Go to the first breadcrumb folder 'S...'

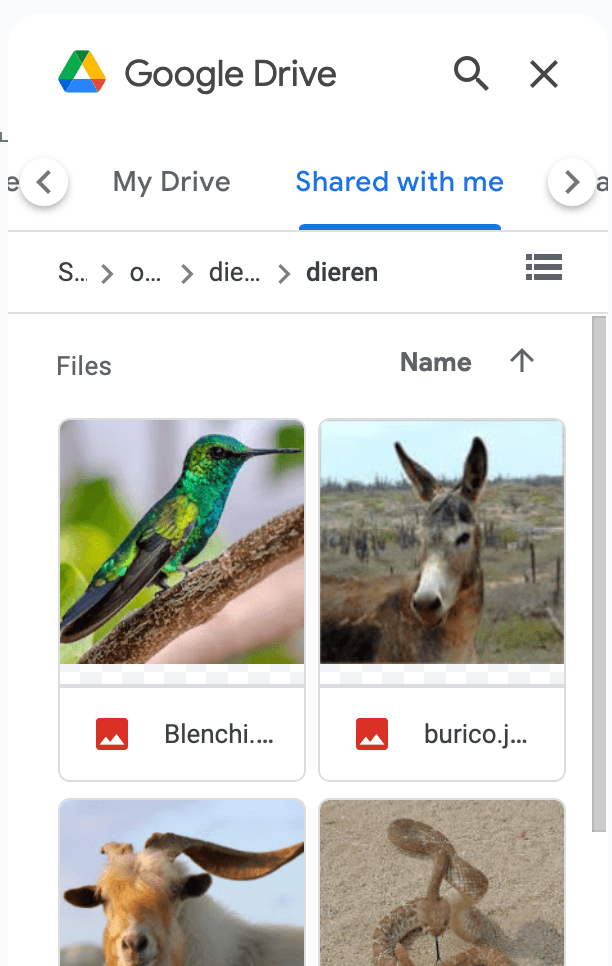point(72,272)
